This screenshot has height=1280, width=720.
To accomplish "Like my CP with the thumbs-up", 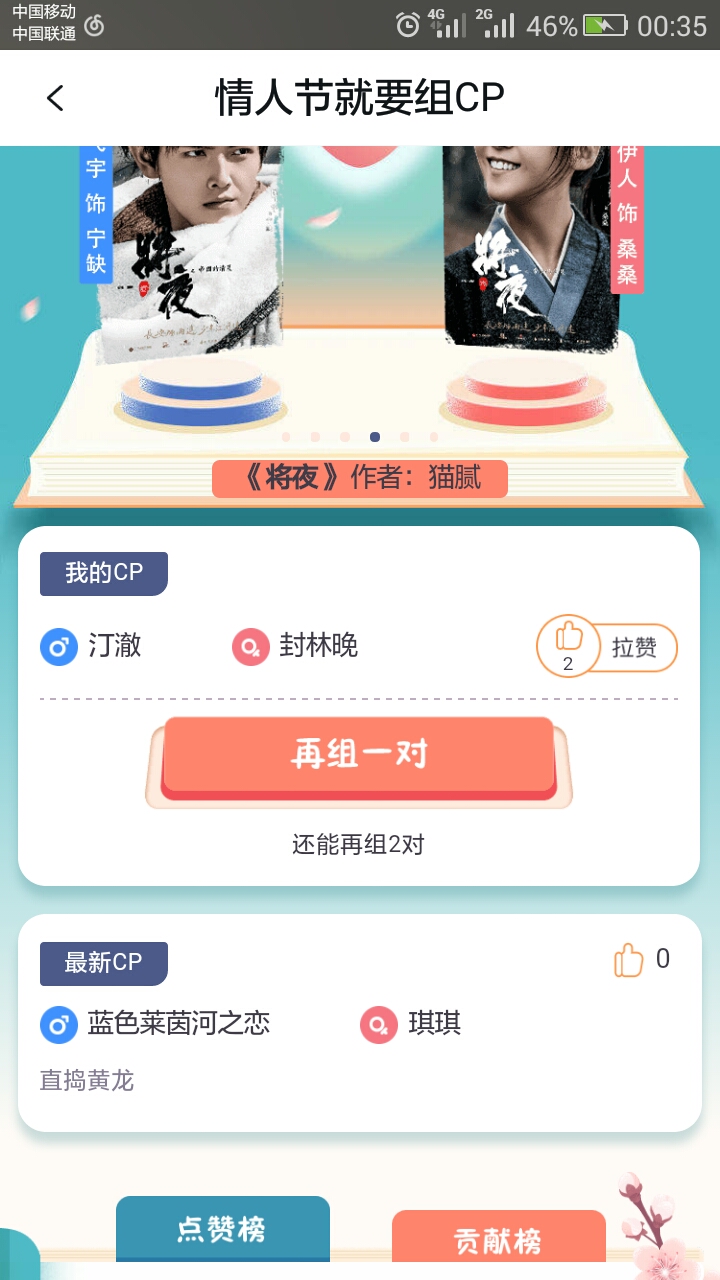I will [568, 645].
